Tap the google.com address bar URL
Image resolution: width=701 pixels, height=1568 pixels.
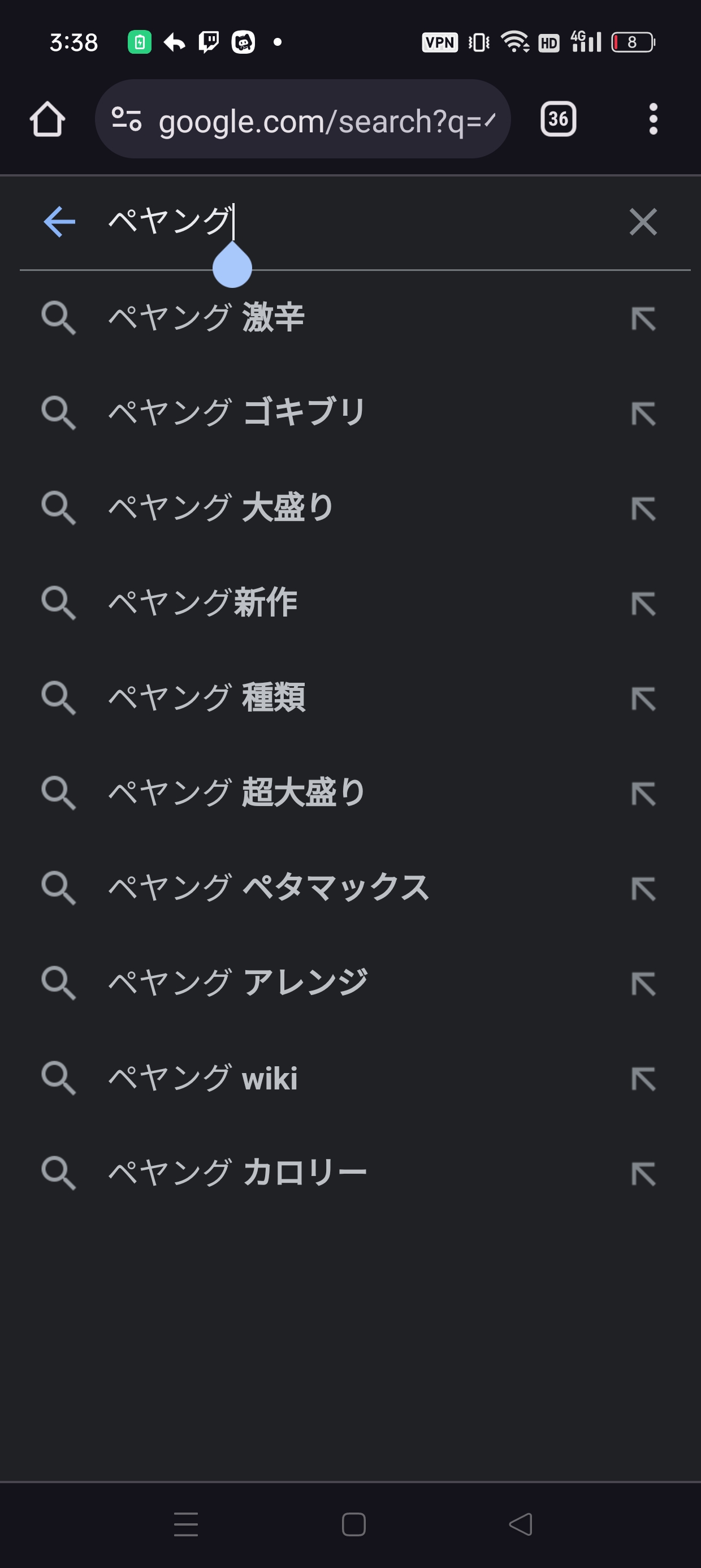[326, 121]
